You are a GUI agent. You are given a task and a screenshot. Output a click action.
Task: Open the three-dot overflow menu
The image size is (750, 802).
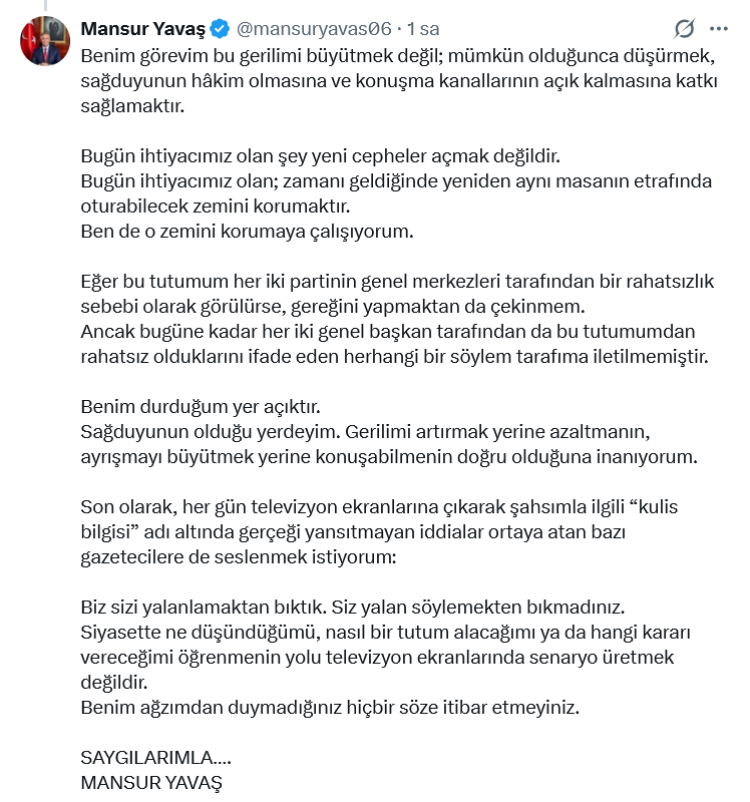click(x=718, y=29)
